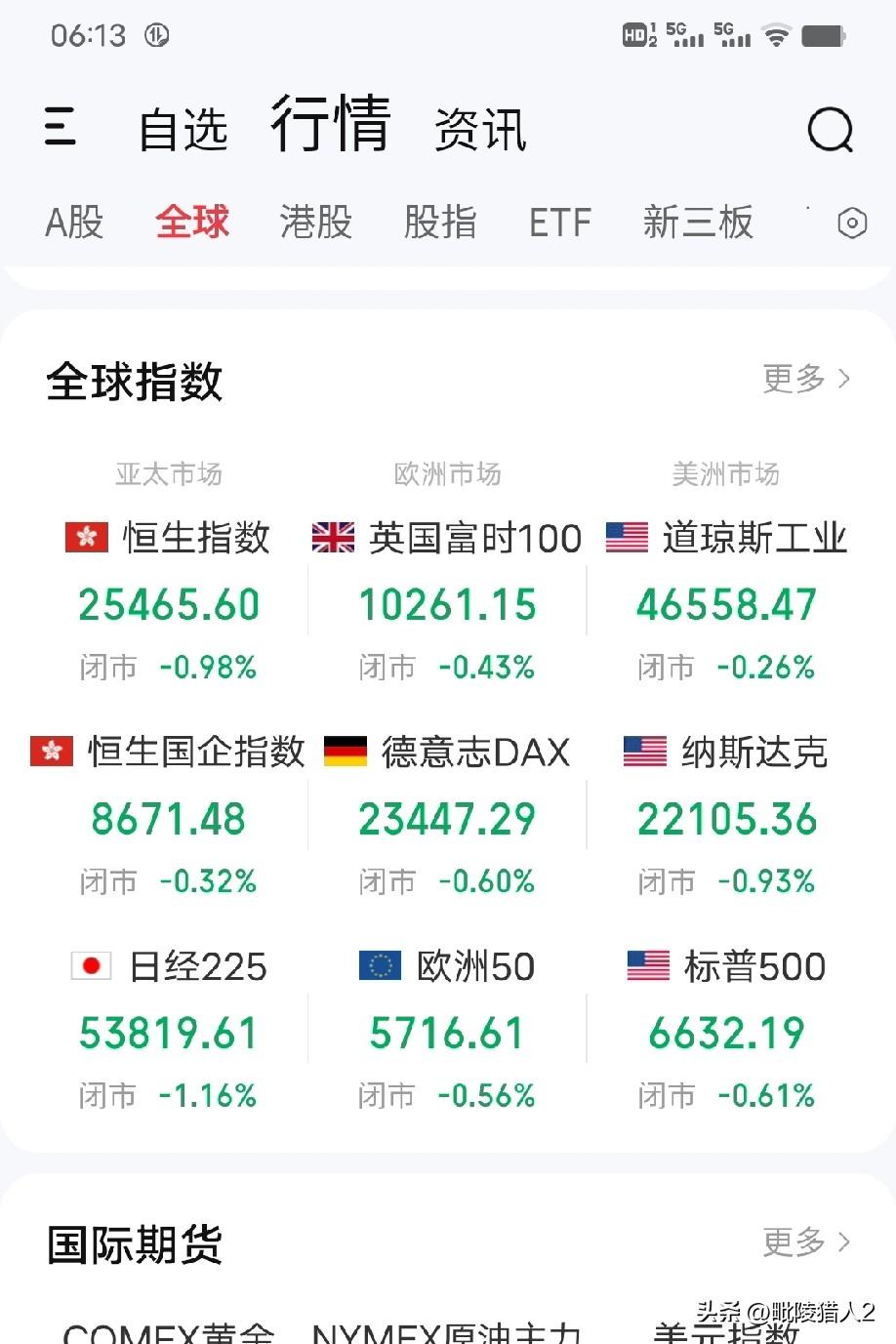
Task: Switch to the 行情 tab
Action: (332, 125)
